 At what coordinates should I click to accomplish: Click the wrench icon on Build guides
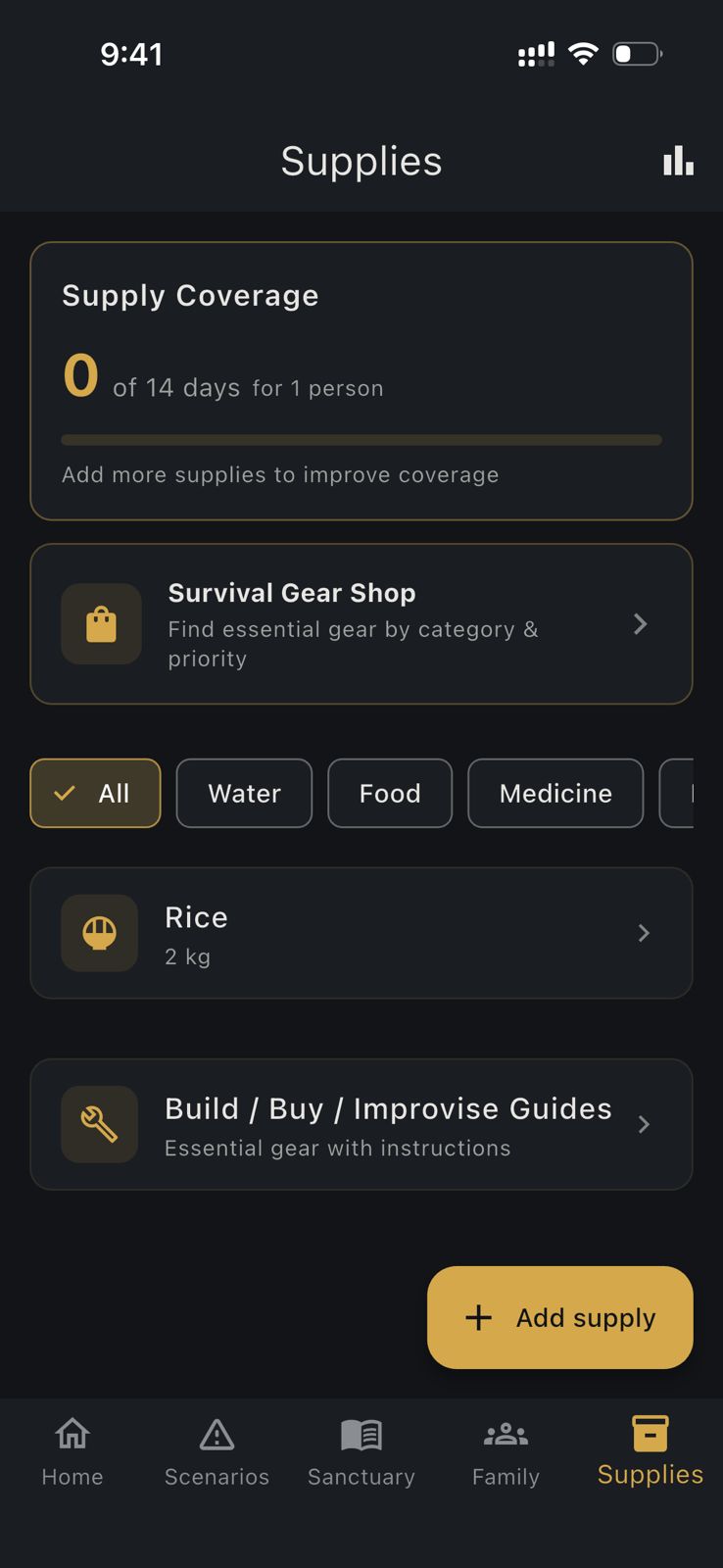point(99,1124)
